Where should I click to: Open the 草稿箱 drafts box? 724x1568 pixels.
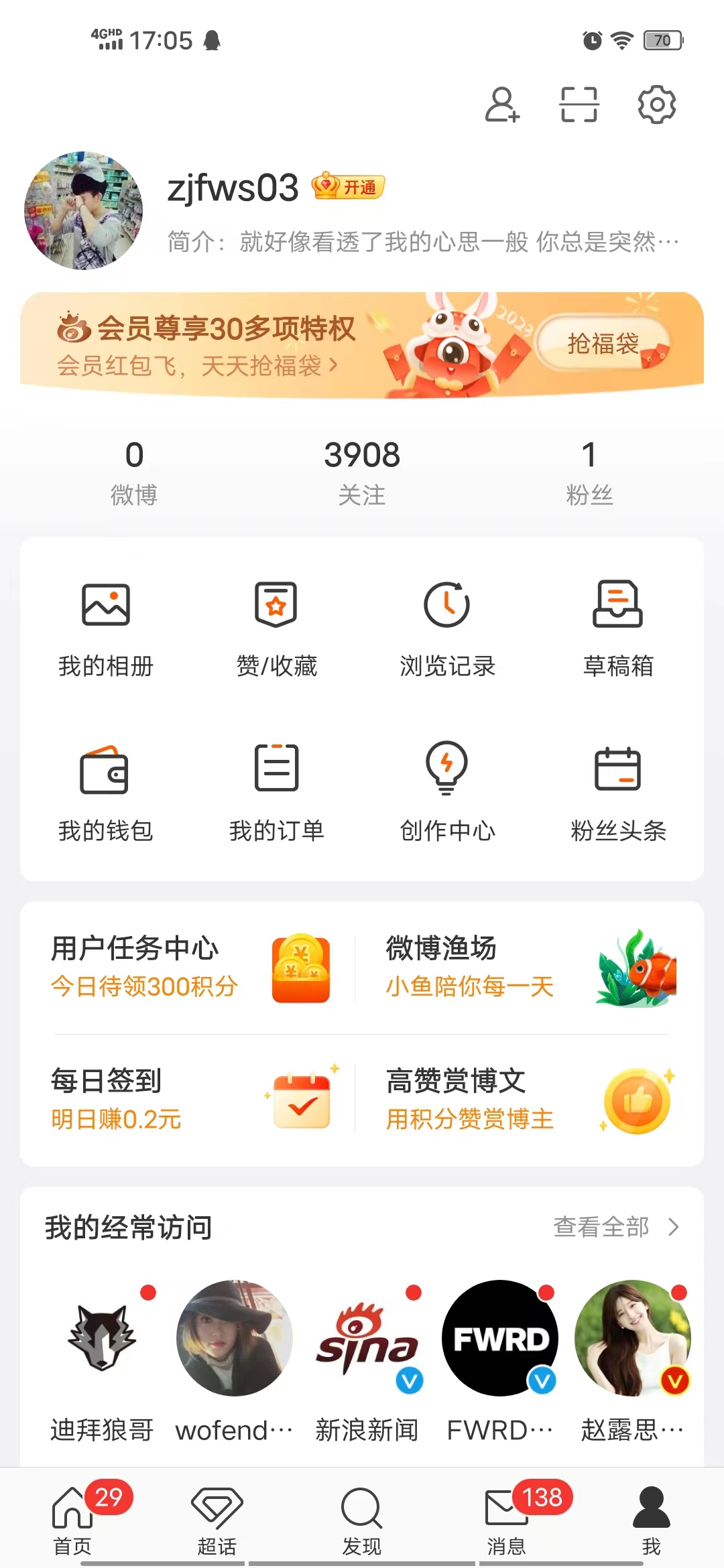[618, 627]
